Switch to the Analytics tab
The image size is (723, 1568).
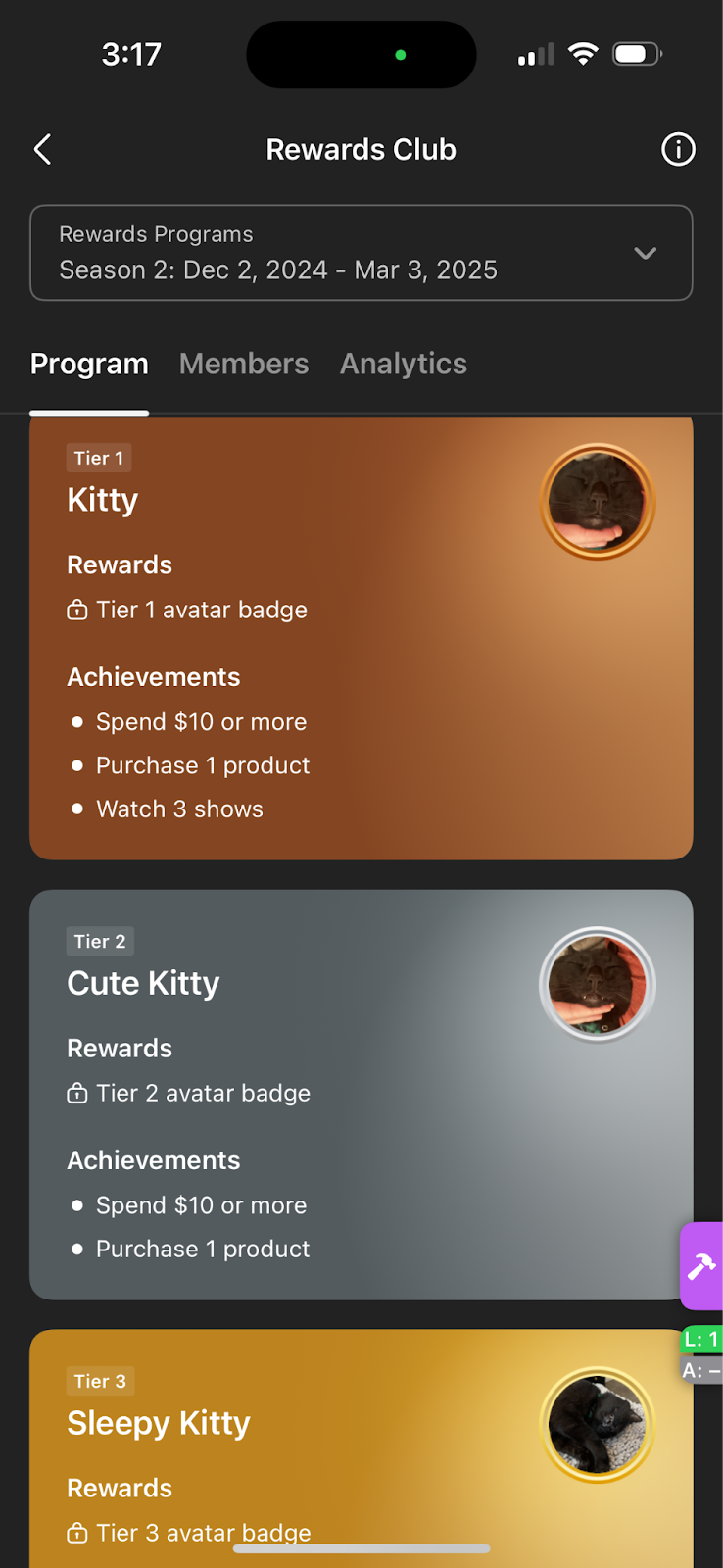[403, 364]
